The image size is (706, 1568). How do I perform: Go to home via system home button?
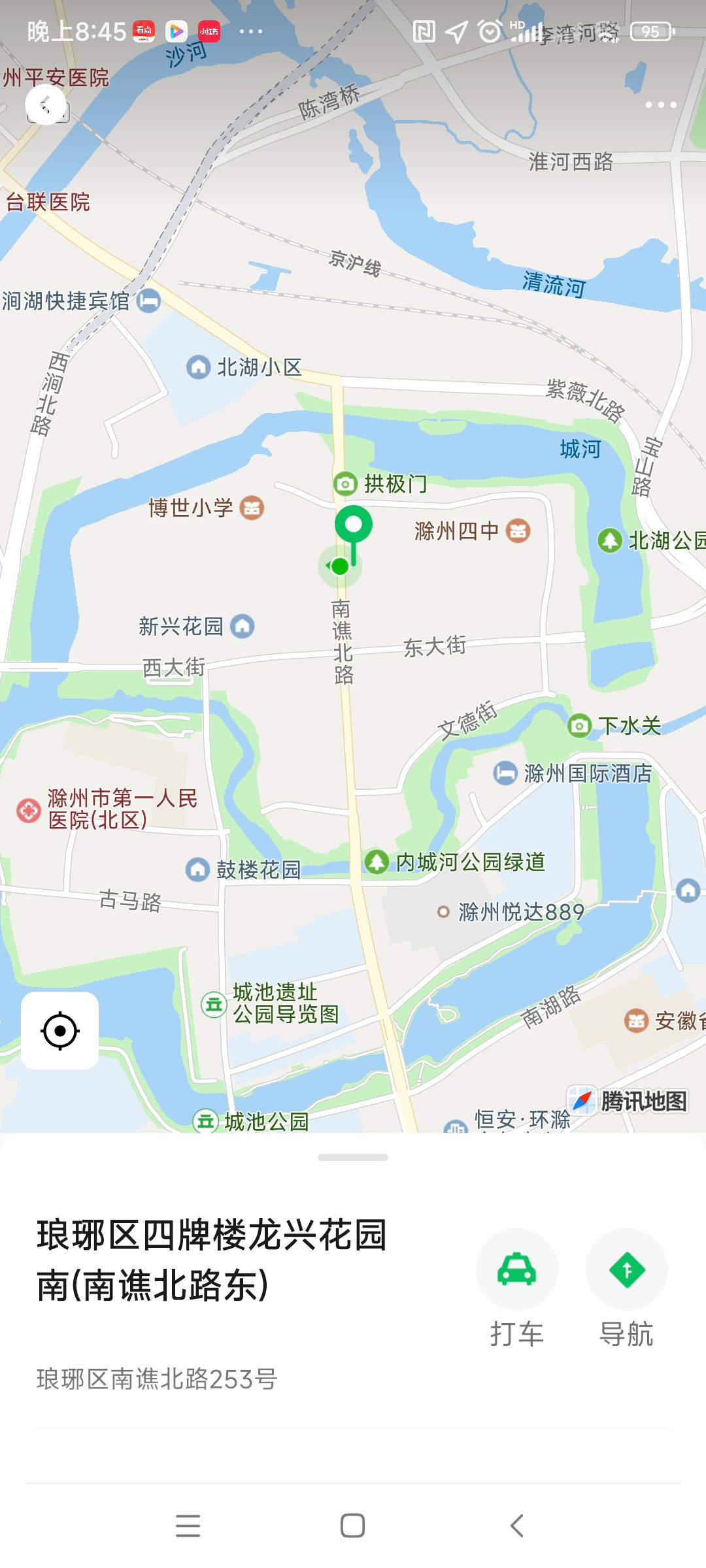pyautogui.click(x=352, y=1526)
